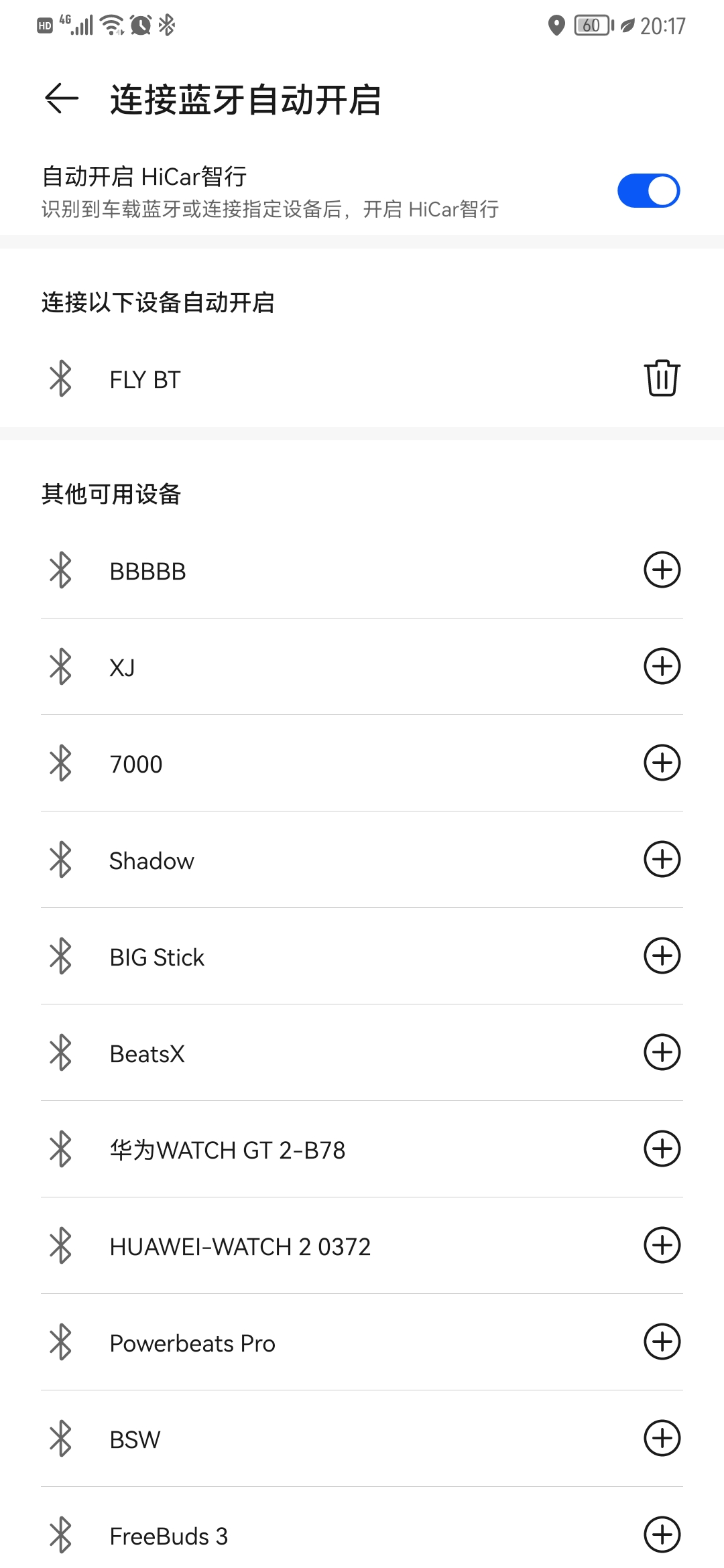Add the XJ device using its plus icon
Screen dimensions: 724x1568
click(662, 667)
